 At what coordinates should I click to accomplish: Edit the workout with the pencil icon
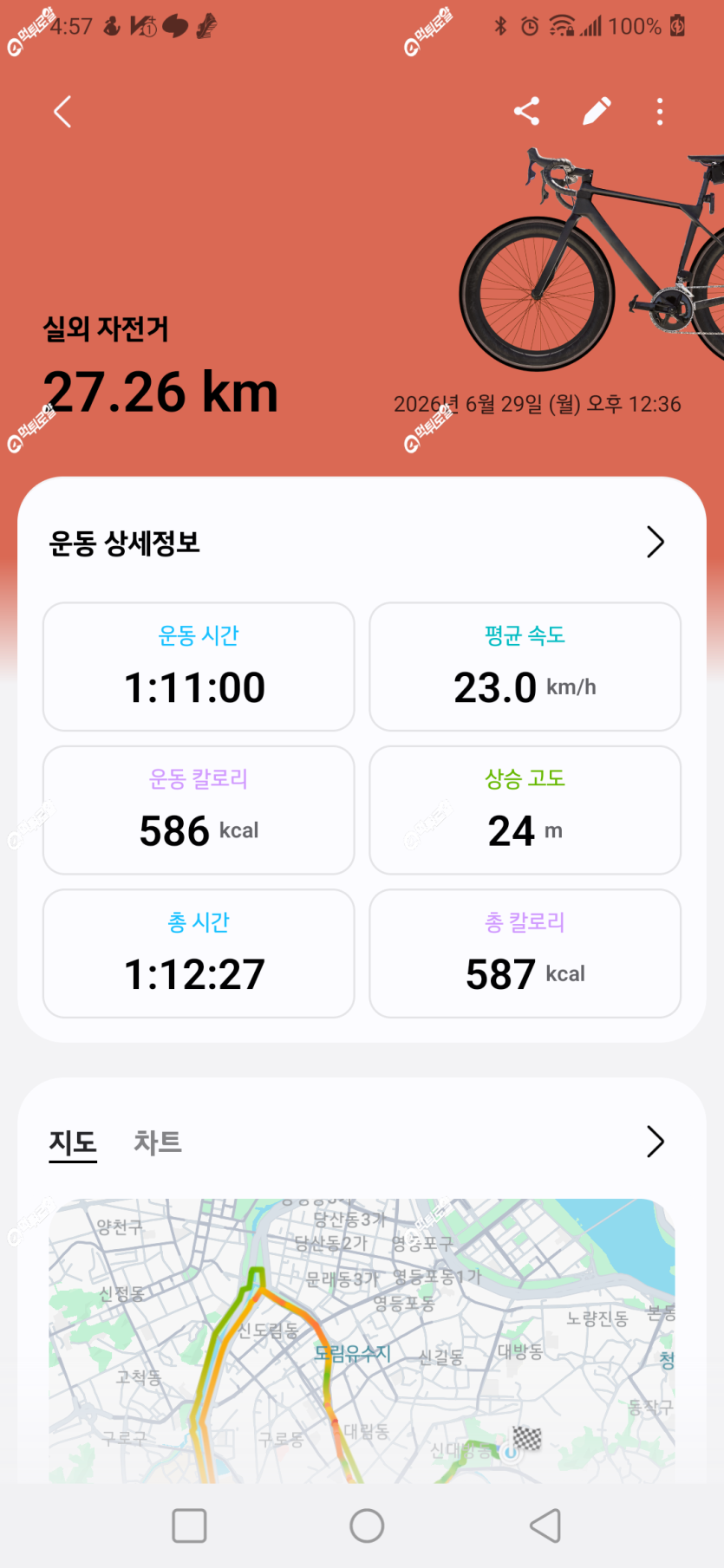coord(597,111)
